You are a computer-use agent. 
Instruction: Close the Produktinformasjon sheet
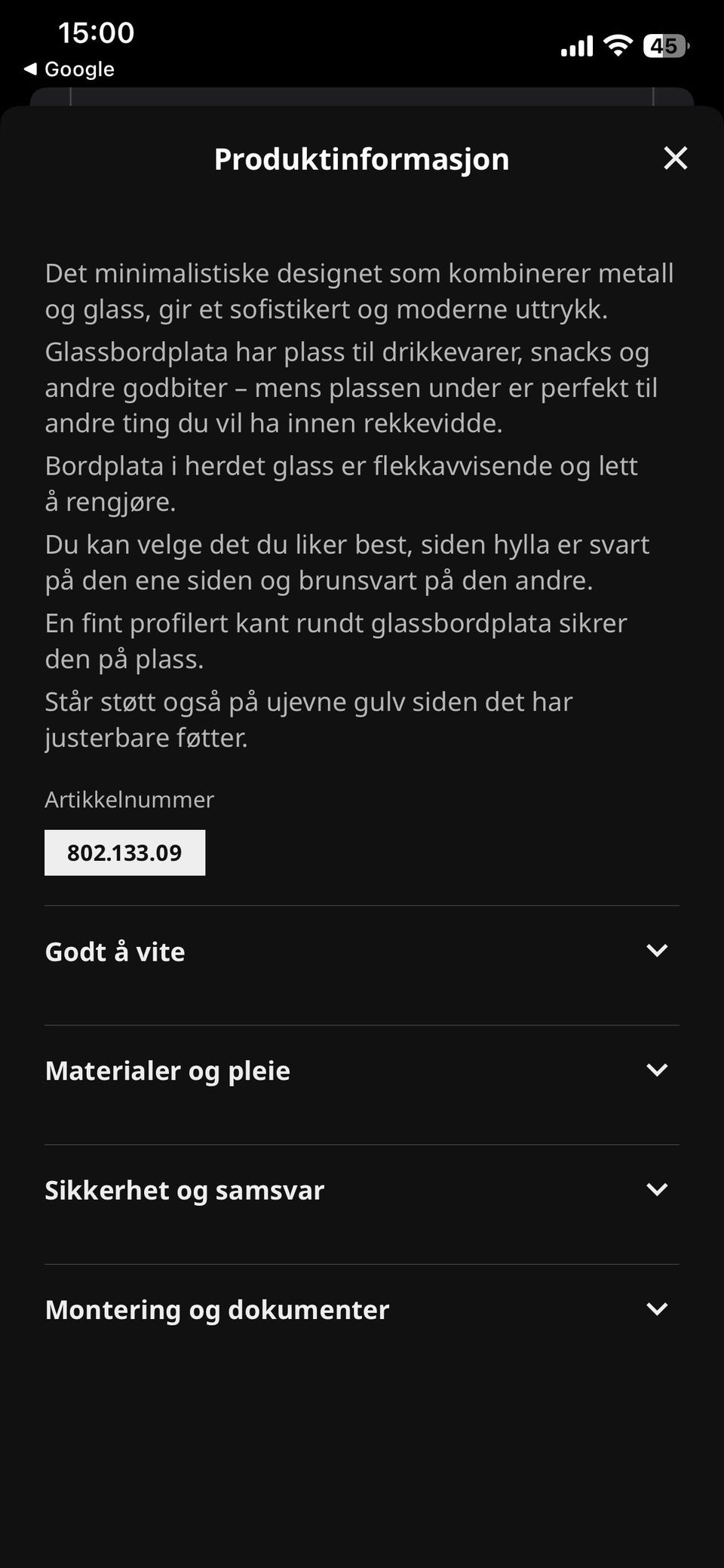coord(676,158)
